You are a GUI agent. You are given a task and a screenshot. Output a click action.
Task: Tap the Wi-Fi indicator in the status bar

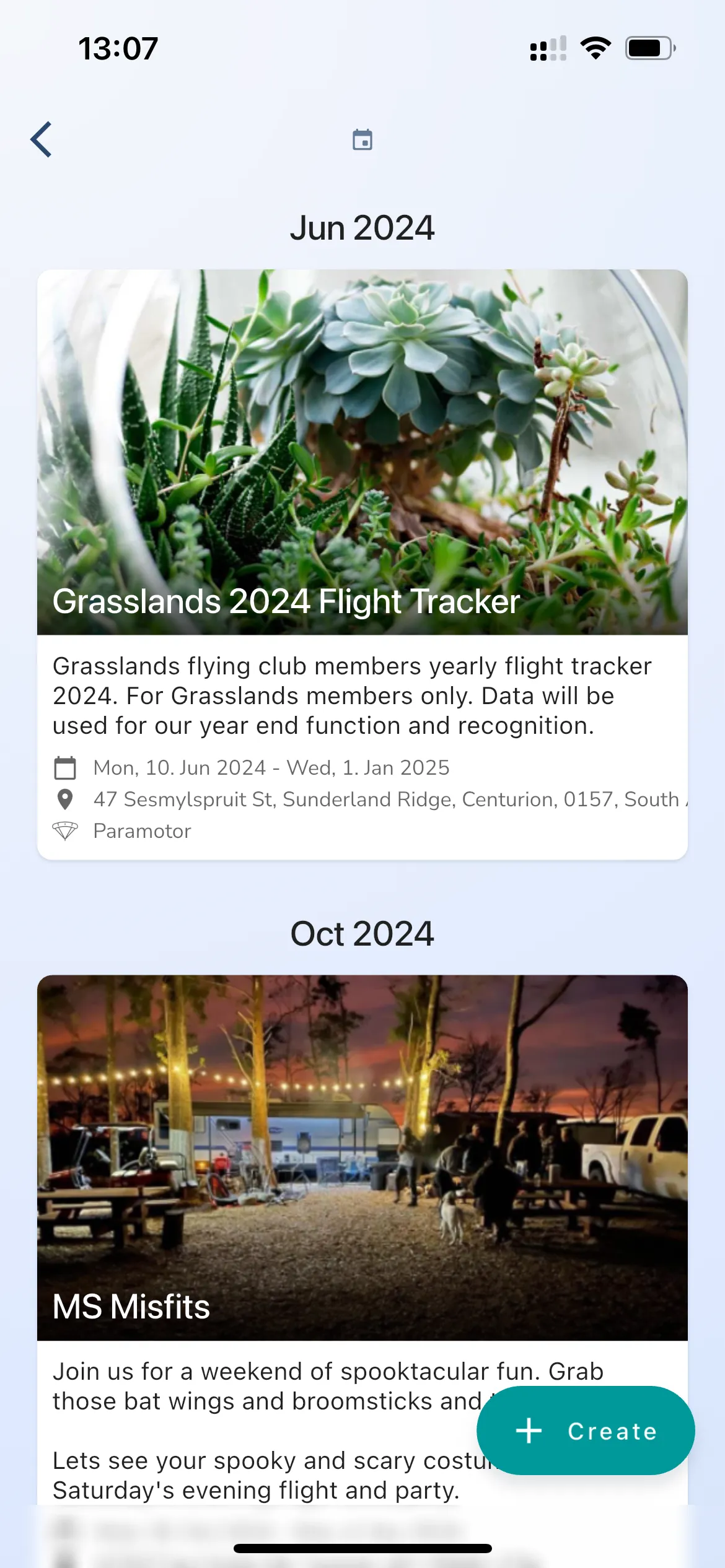click(x=594, y=47)
